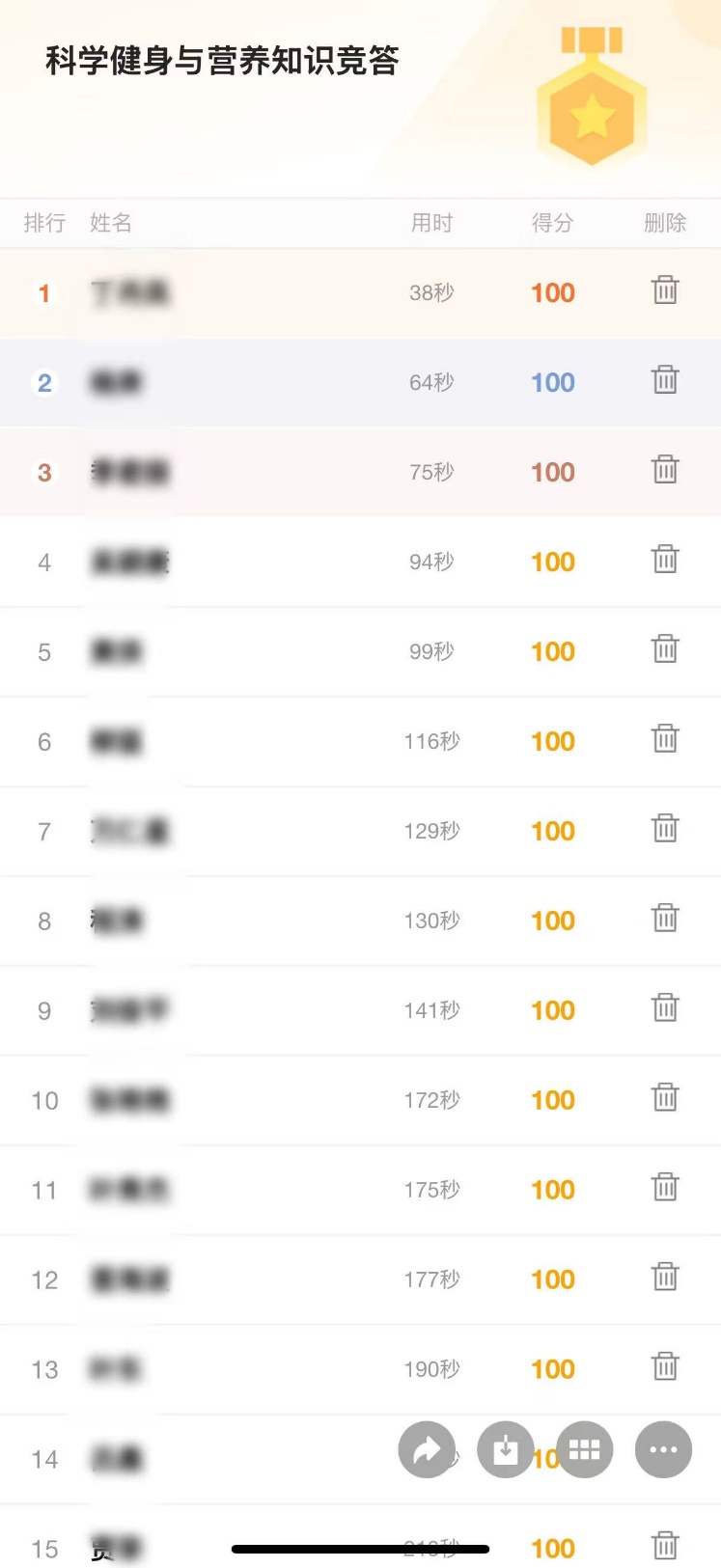Delete the rank 10 entry with 172秒
The image size is (721, 1568).
(x=665, y=1098)
